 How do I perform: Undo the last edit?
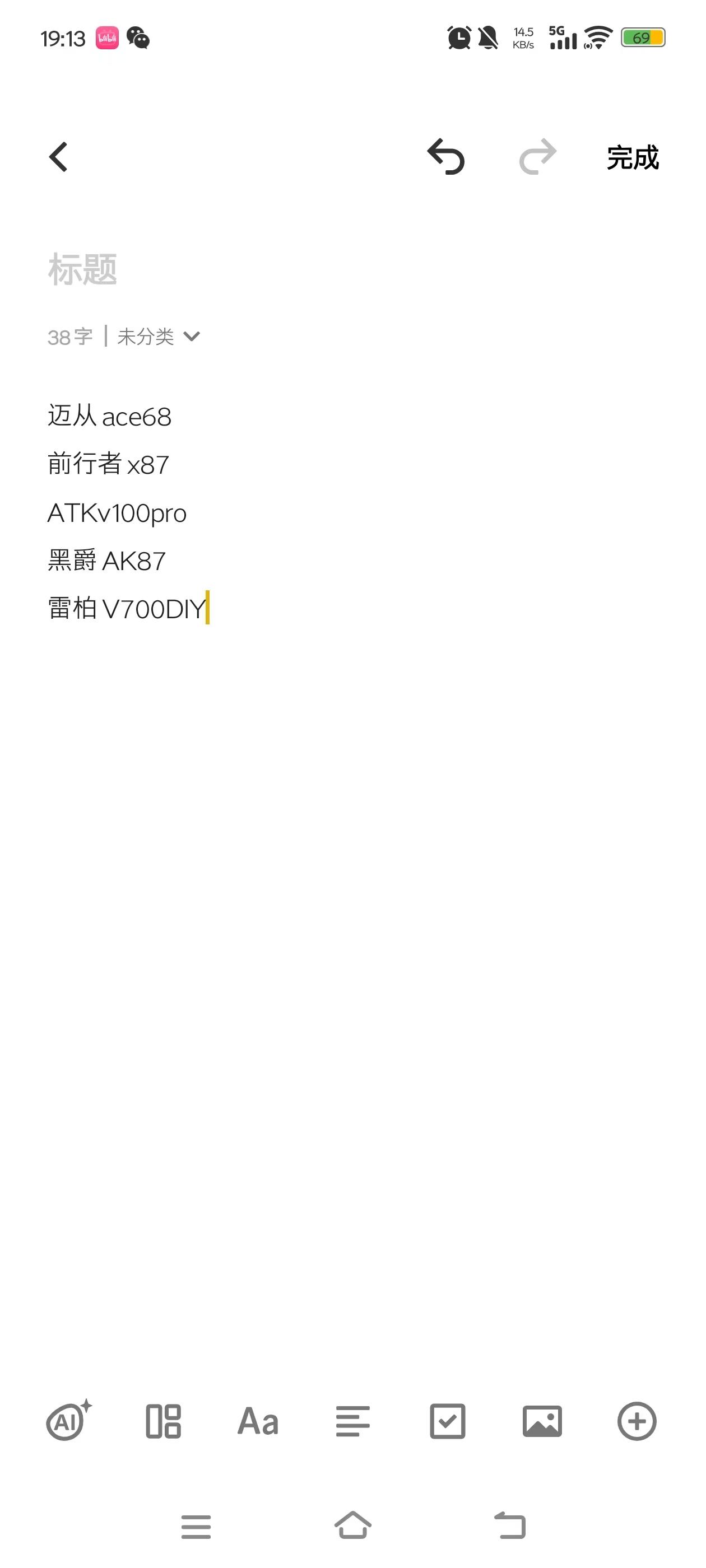(446, 157)
